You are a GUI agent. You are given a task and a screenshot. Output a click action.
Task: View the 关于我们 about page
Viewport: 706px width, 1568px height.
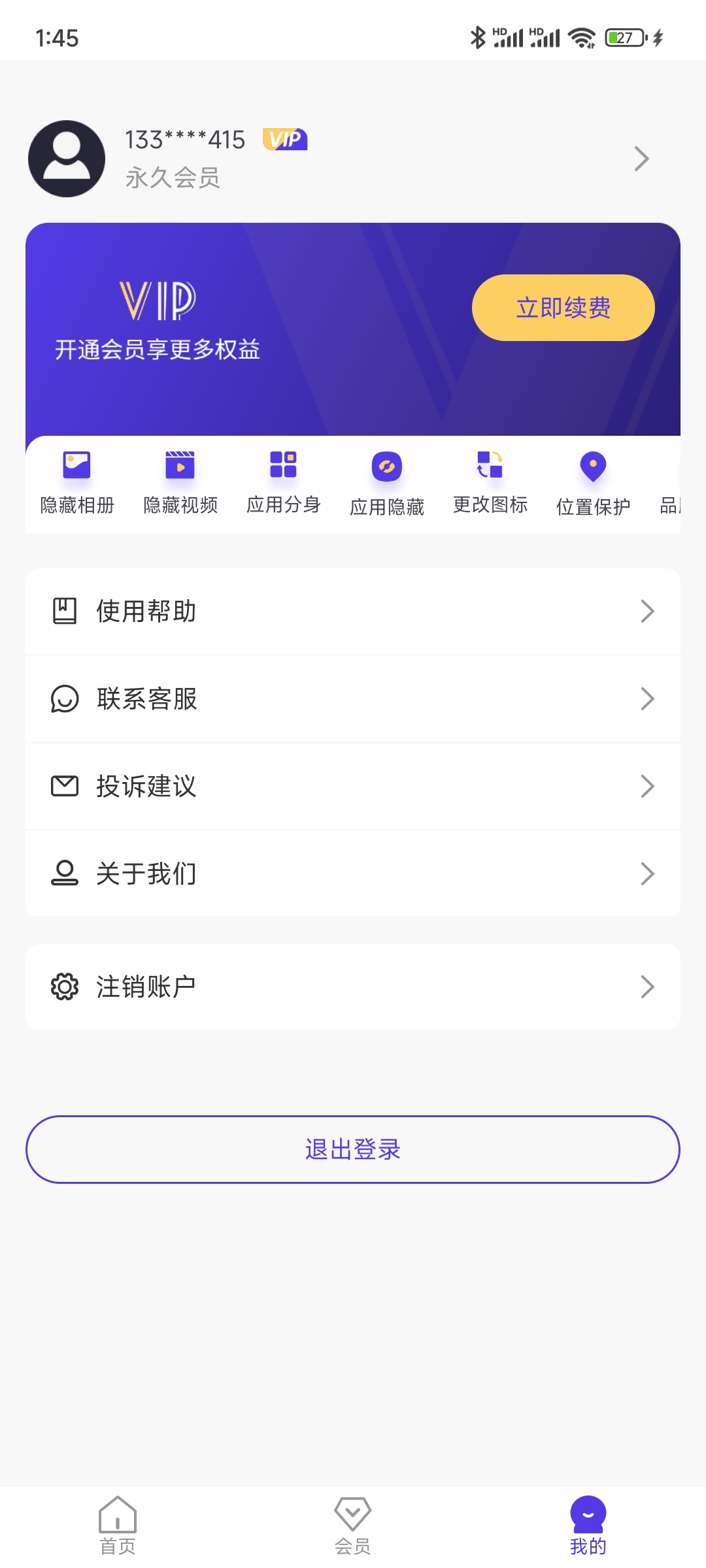353,874
